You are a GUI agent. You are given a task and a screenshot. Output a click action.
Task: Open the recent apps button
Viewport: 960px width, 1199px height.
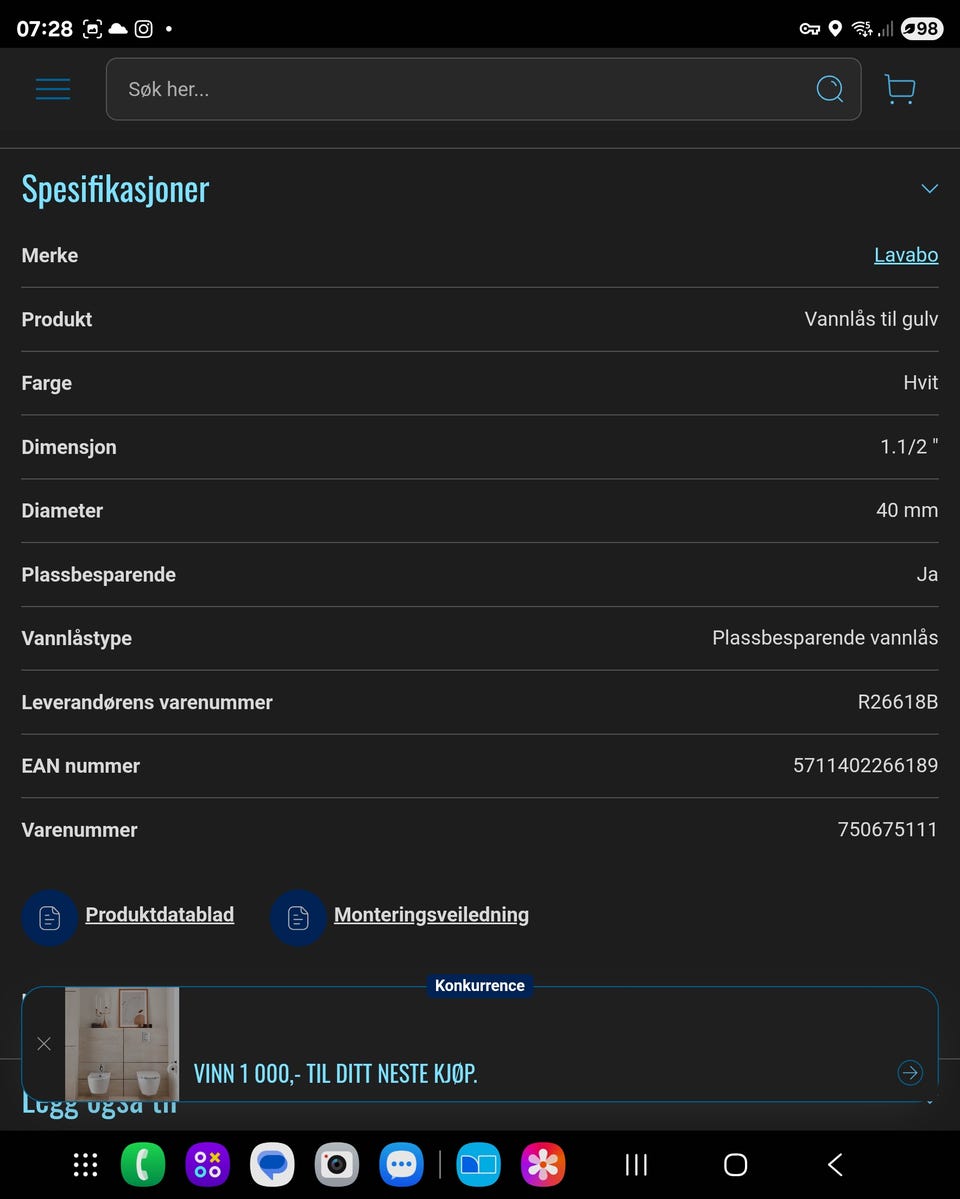[635, 1164]
